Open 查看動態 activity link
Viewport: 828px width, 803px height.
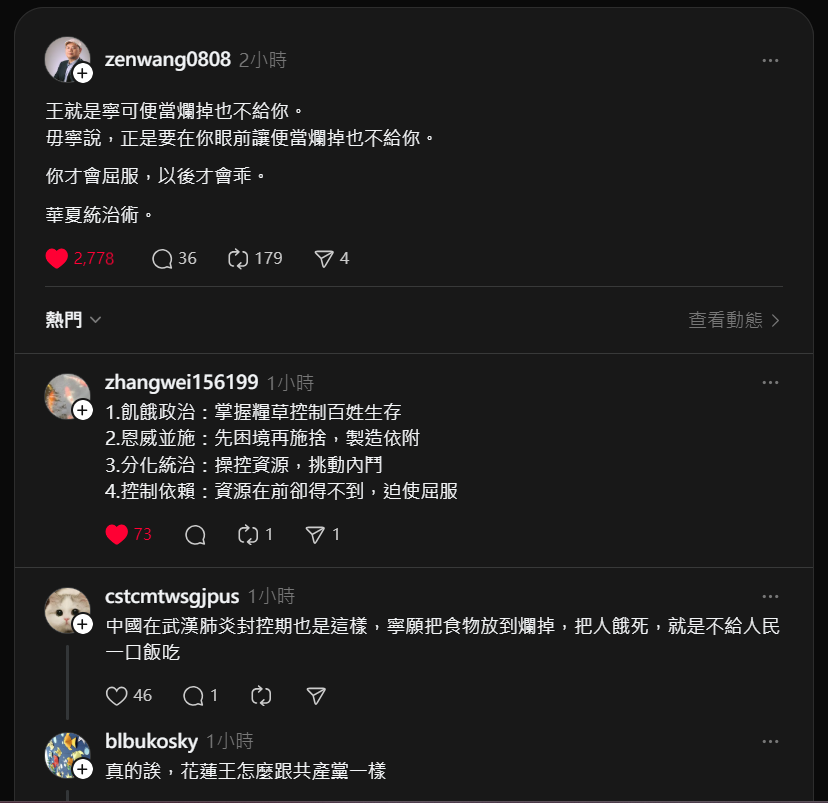tap(734, 320)
